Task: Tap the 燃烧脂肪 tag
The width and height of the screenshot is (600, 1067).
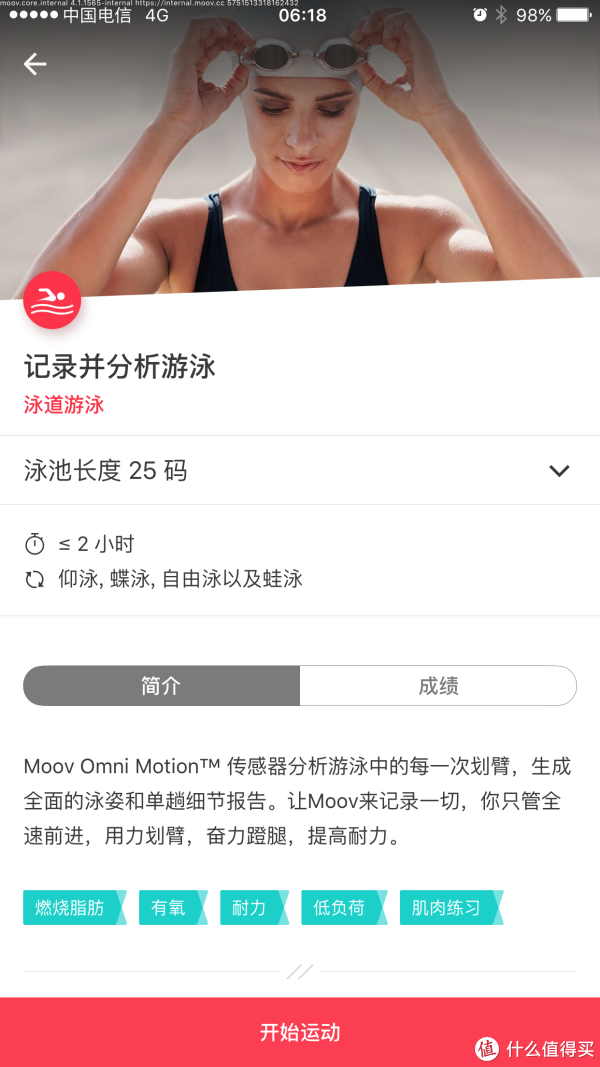Action: 72,908
